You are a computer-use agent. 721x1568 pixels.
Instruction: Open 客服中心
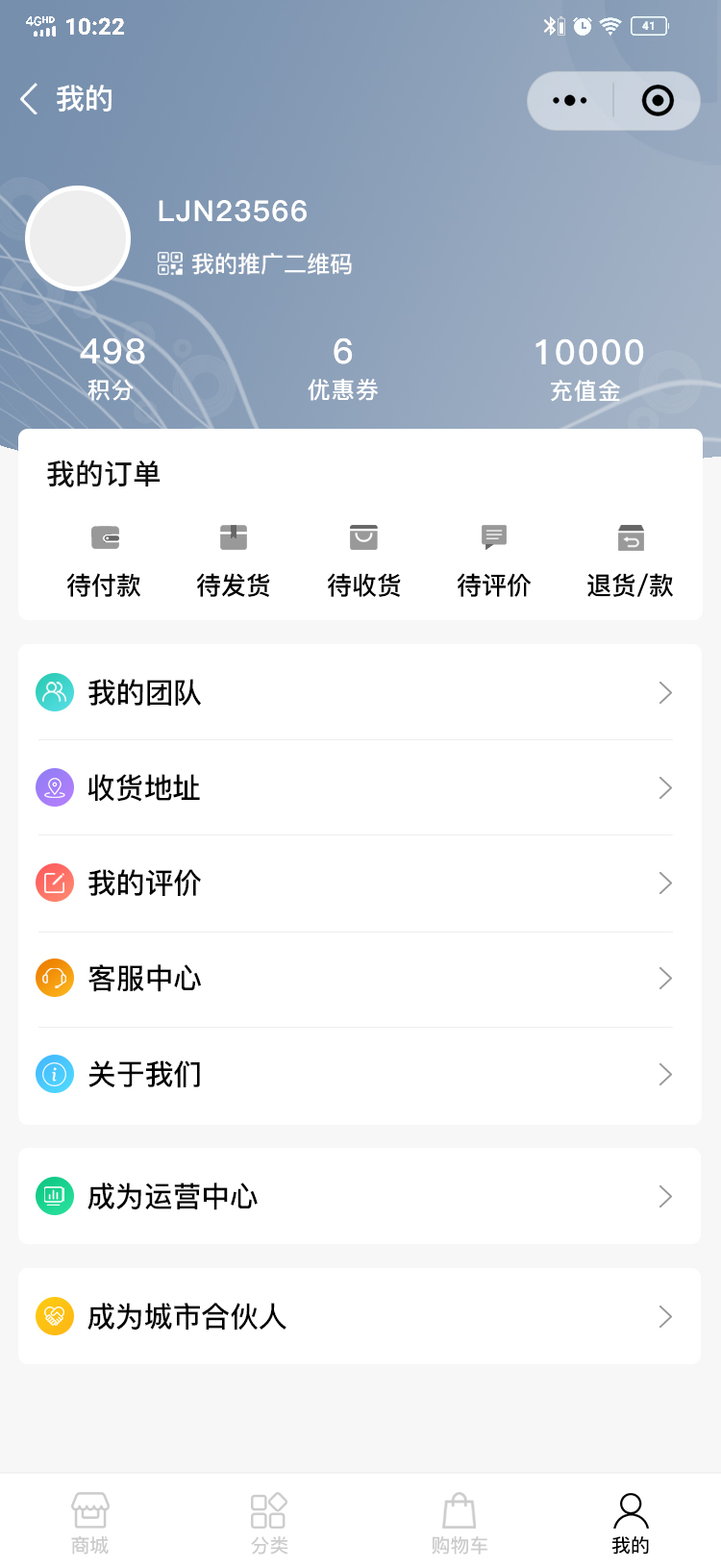356,979
